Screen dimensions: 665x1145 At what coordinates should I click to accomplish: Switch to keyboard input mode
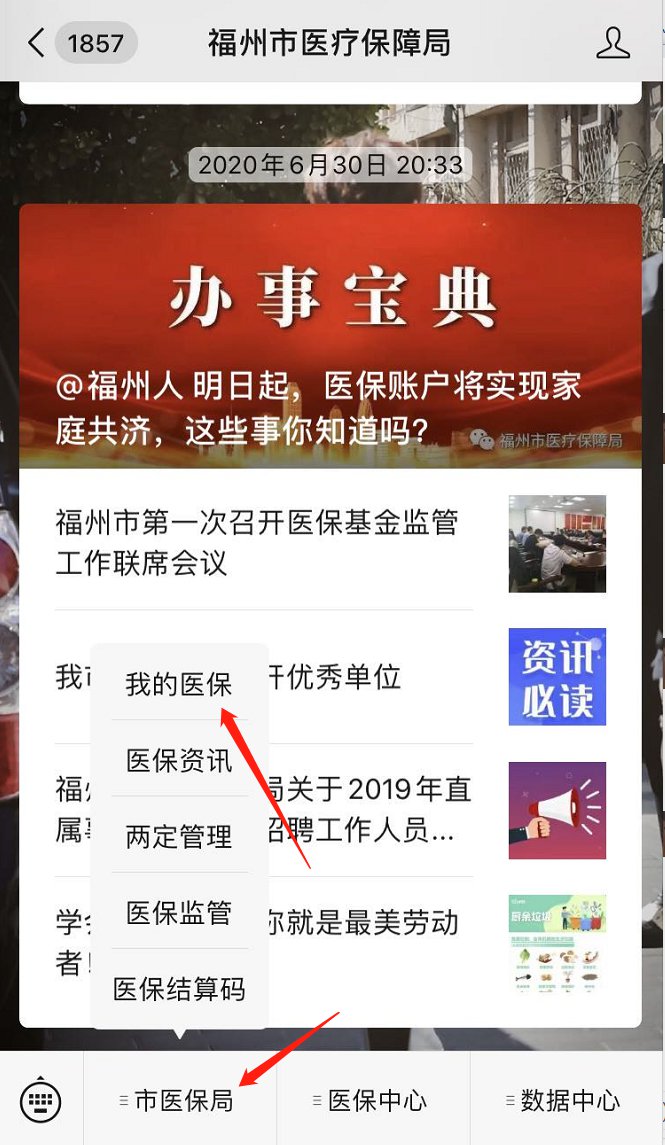41,1100
